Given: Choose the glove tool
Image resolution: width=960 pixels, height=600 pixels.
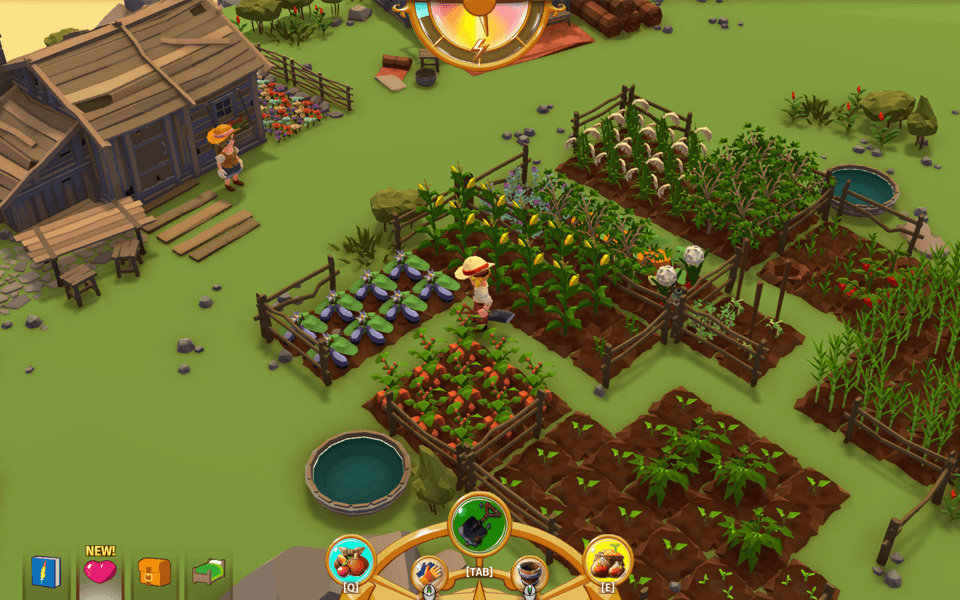Looking at the screenshot, I should click(x=429, y=573).
